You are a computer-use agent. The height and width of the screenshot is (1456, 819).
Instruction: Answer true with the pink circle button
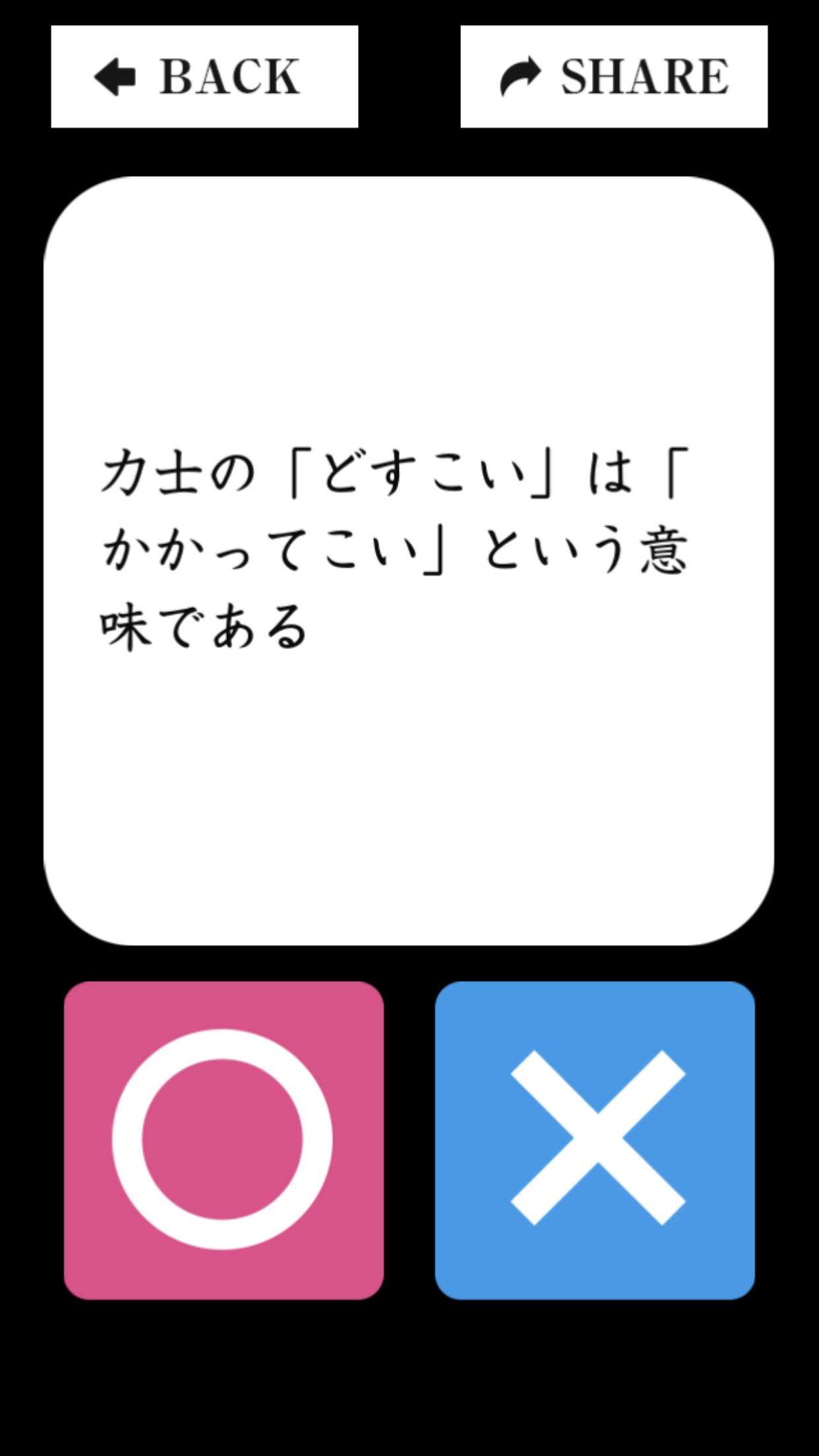coord(224,1140)
